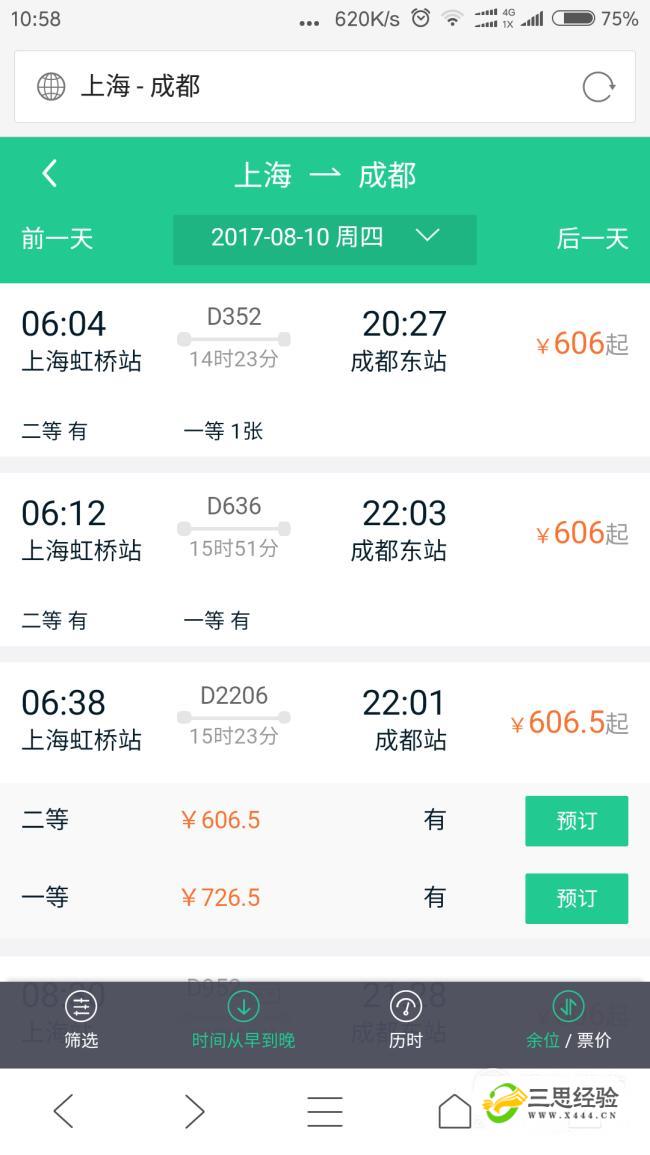Go to the browser home page
The height and width of the screenshot is (1155, 650).
[x=454, y=1111]
